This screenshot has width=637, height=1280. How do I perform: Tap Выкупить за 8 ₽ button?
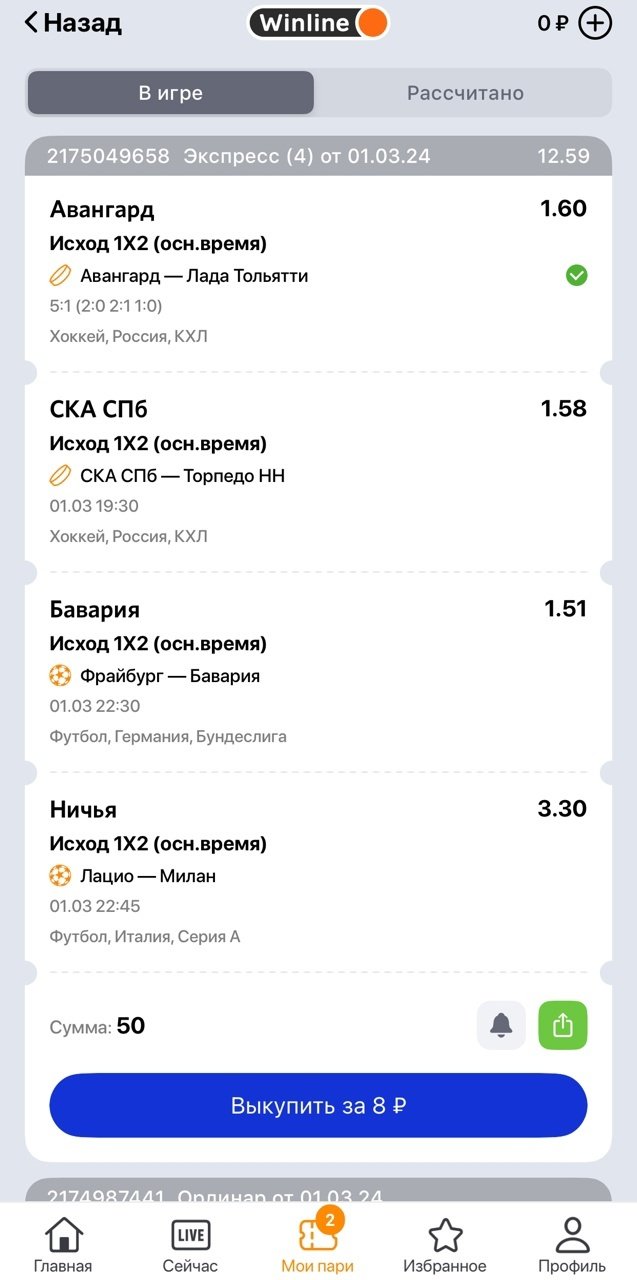coord(318,1106)
